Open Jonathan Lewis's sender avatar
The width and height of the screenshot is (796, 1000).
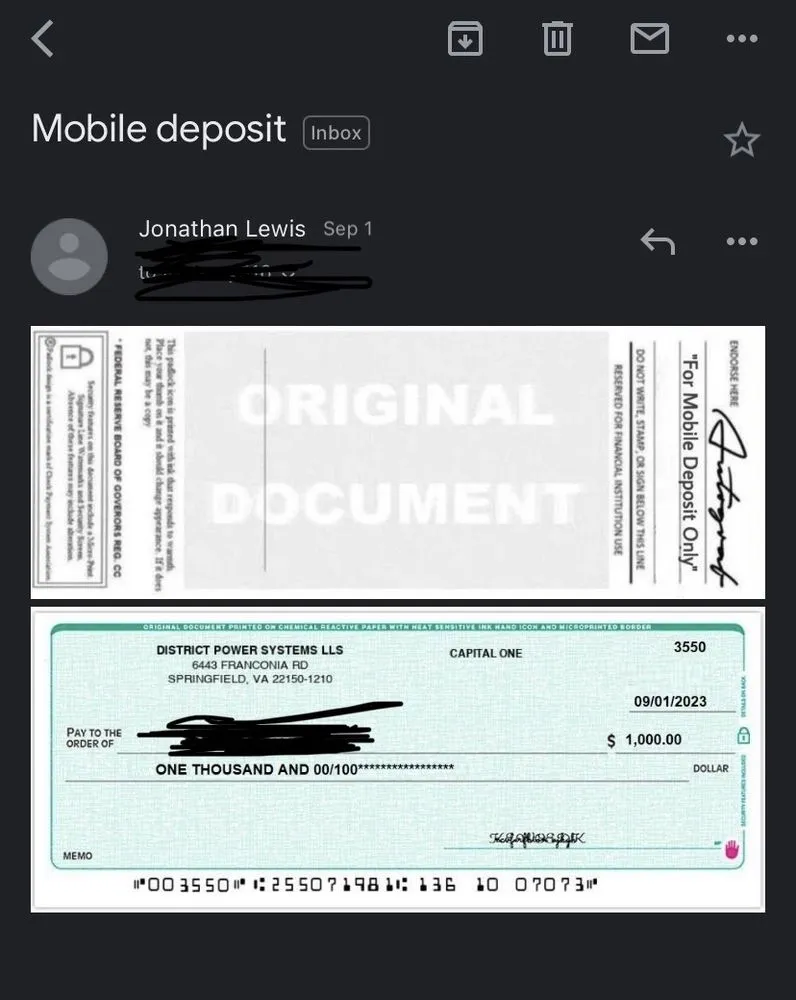(x=69, y=256)
